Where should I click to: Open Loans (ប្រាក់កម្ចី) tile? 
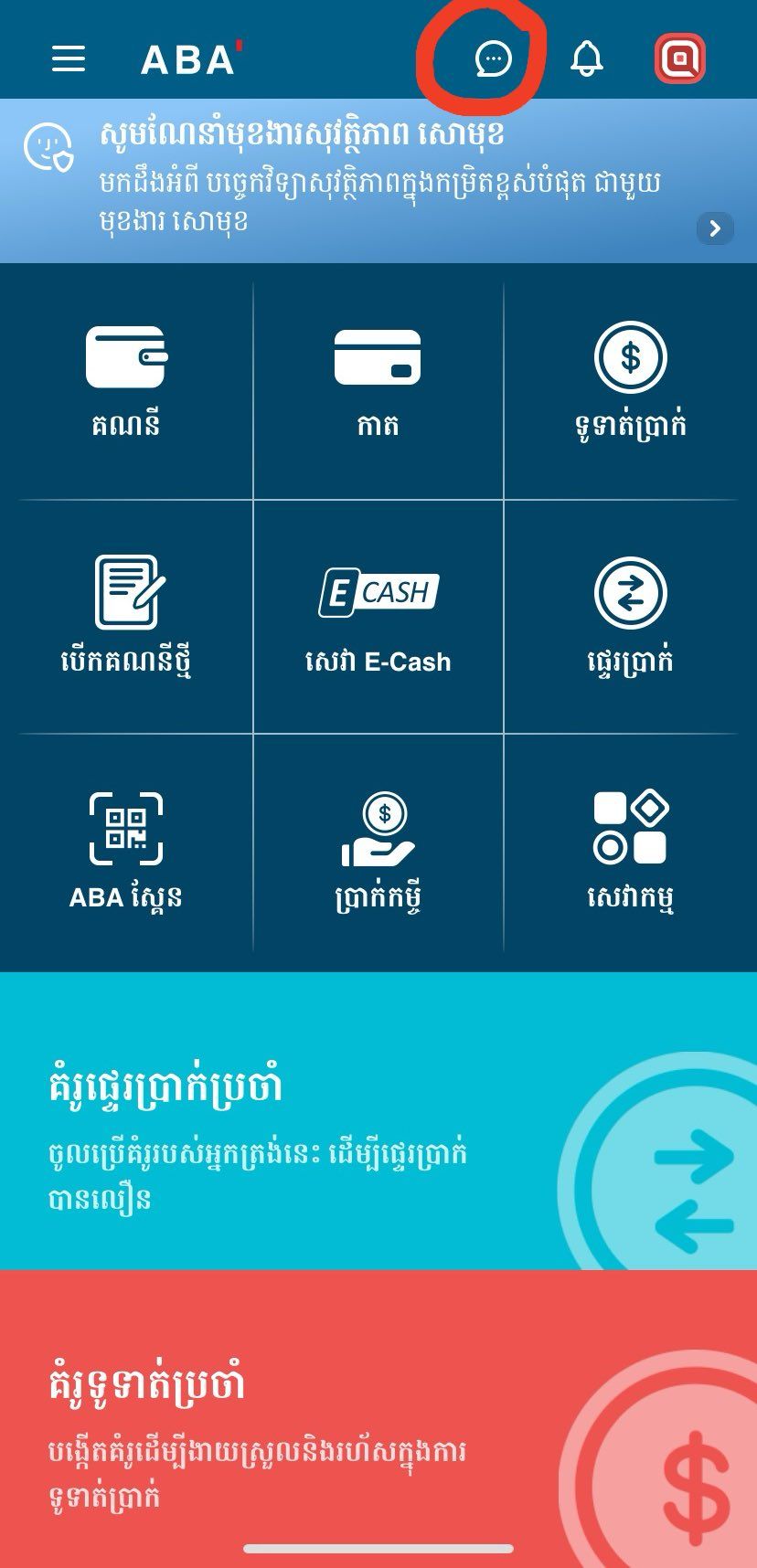(x=378, y=850)
